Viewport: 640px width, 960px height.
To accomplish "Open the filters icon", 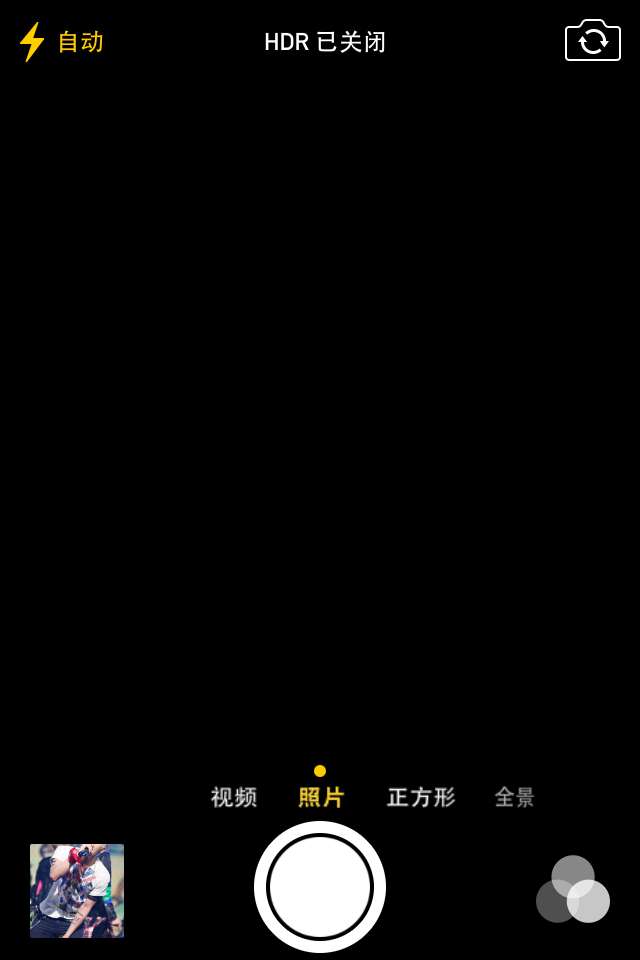I will click(x=573, y=889).
